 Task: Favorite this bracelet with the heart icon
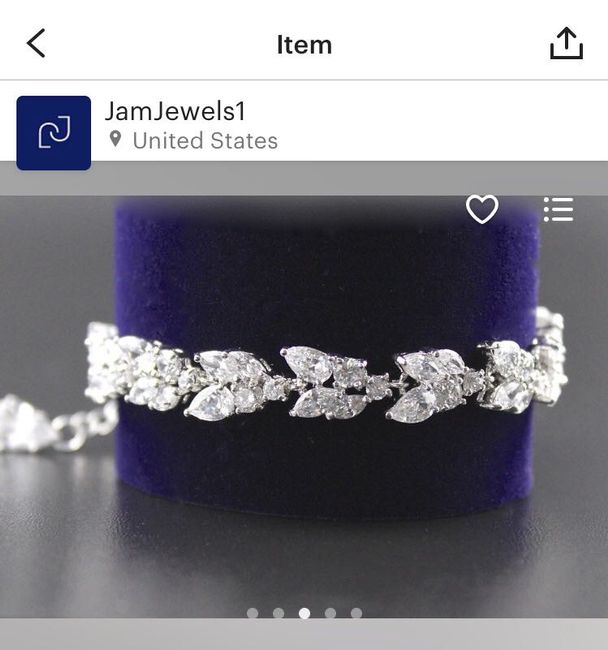[x=482, y=209]
